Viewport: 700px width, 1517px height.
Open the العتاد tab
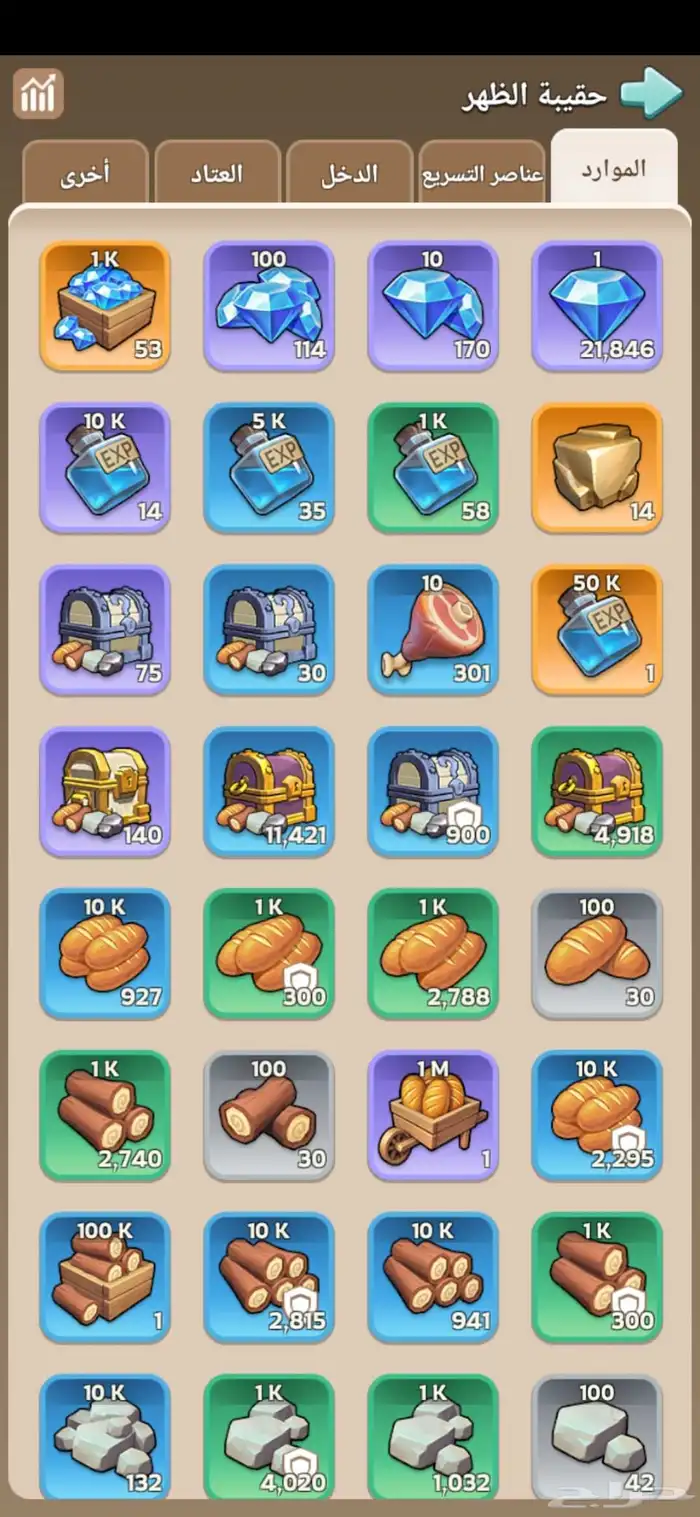click(217, 174)
